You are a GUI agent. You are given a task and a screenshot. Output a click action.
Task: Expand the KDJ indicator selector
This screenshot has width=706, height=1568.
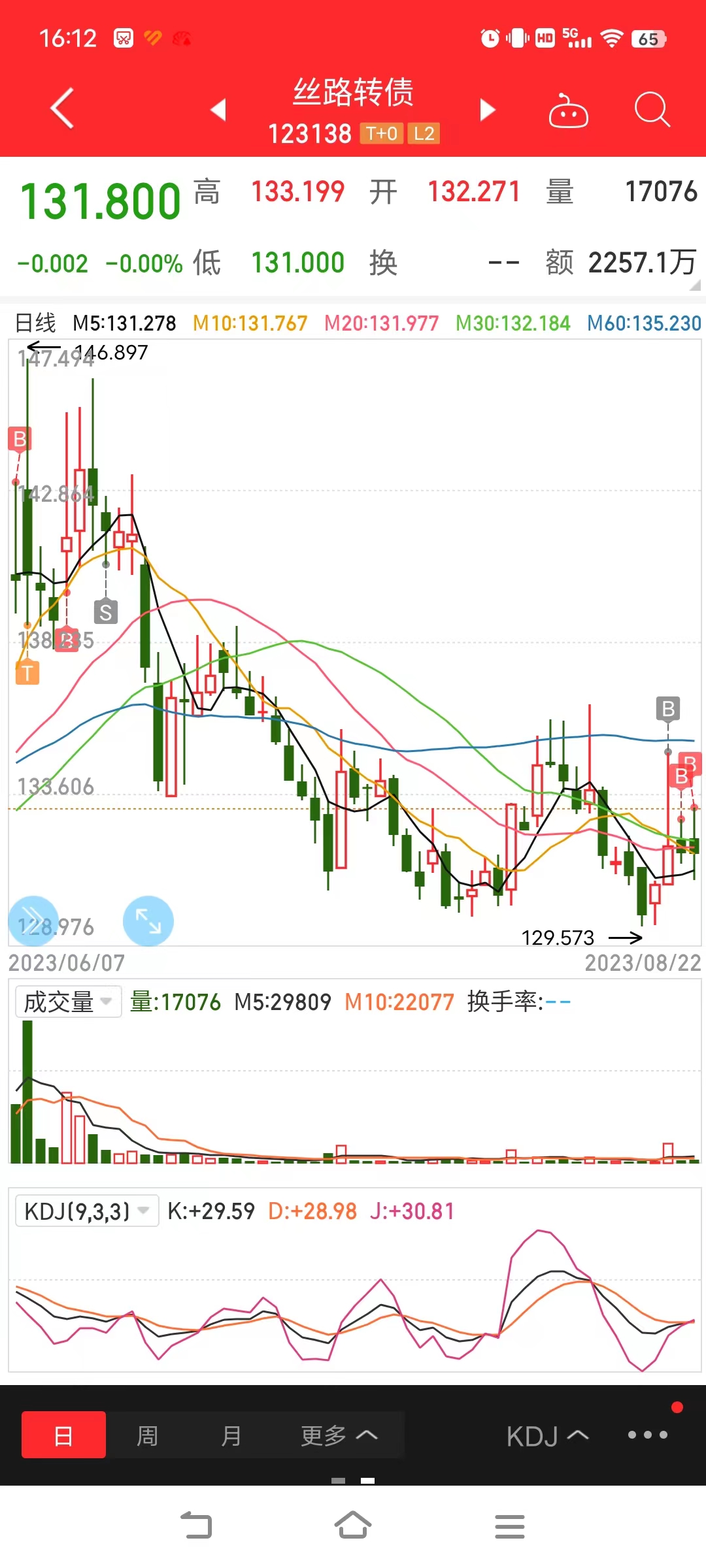point(547,1436)
